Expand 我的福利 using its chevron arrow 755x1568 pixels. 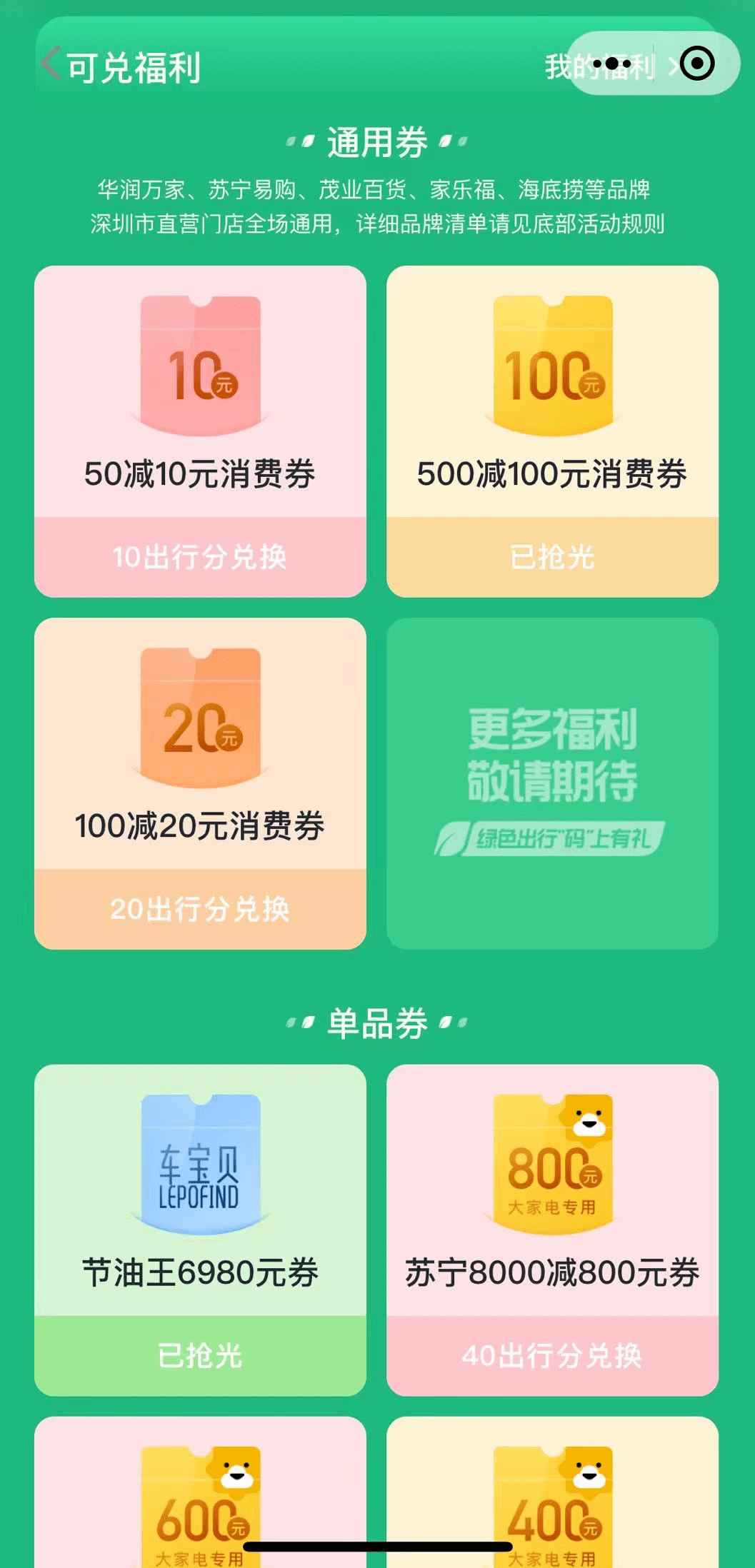pos(672,64)
